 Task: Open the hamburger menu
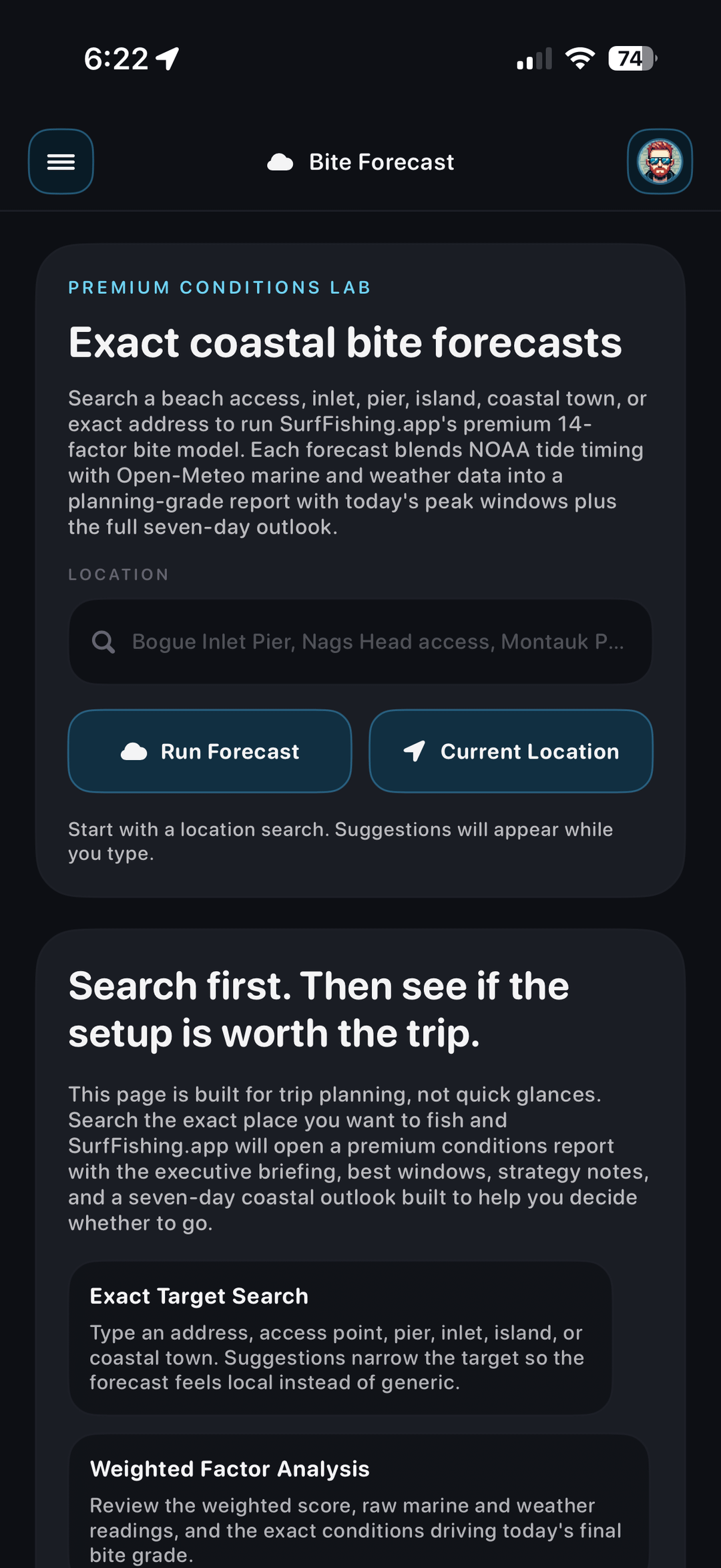tap(61, 162)
